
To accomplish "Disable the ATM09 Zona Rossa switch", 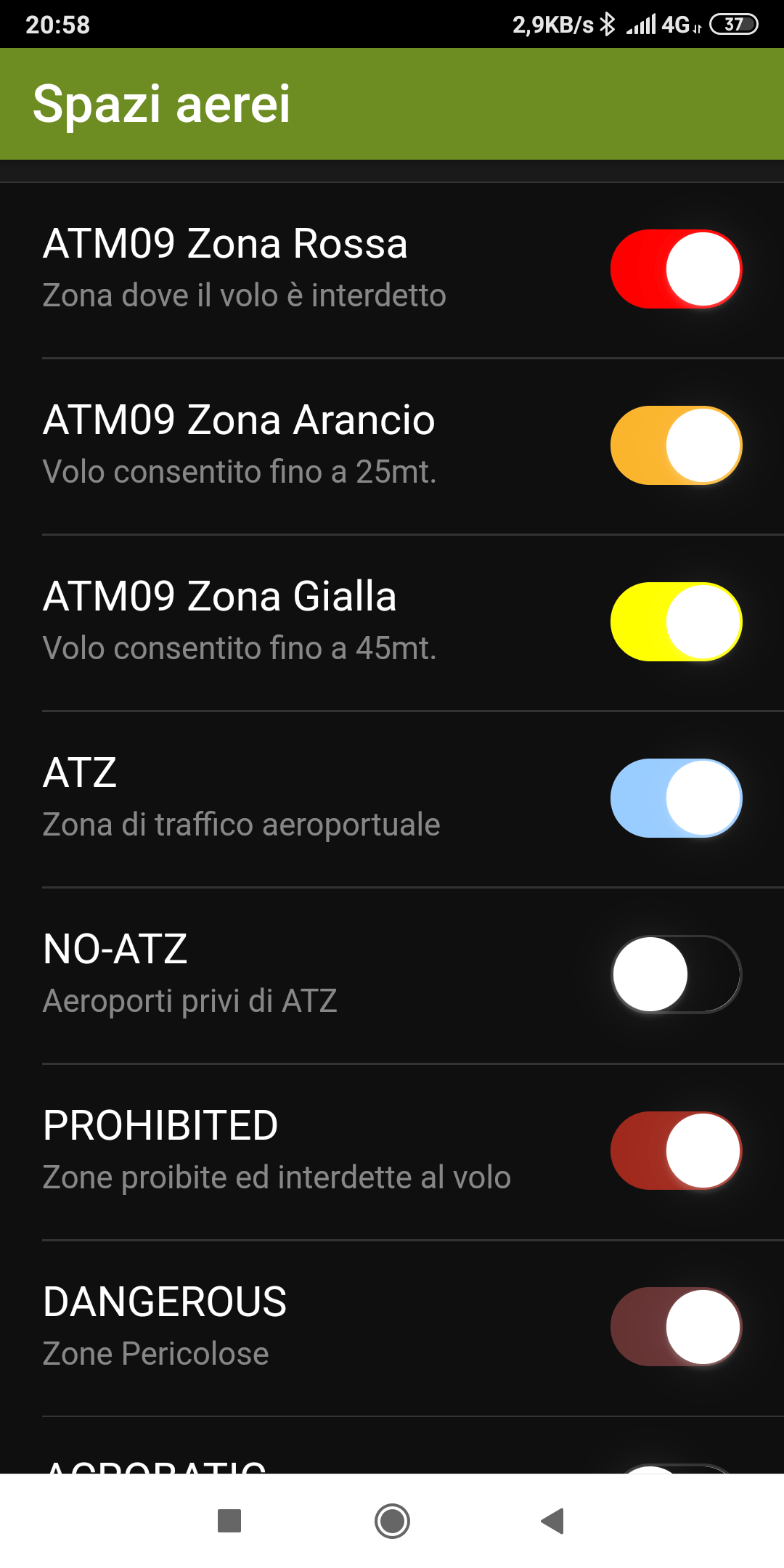I will (x=676, y=269).
